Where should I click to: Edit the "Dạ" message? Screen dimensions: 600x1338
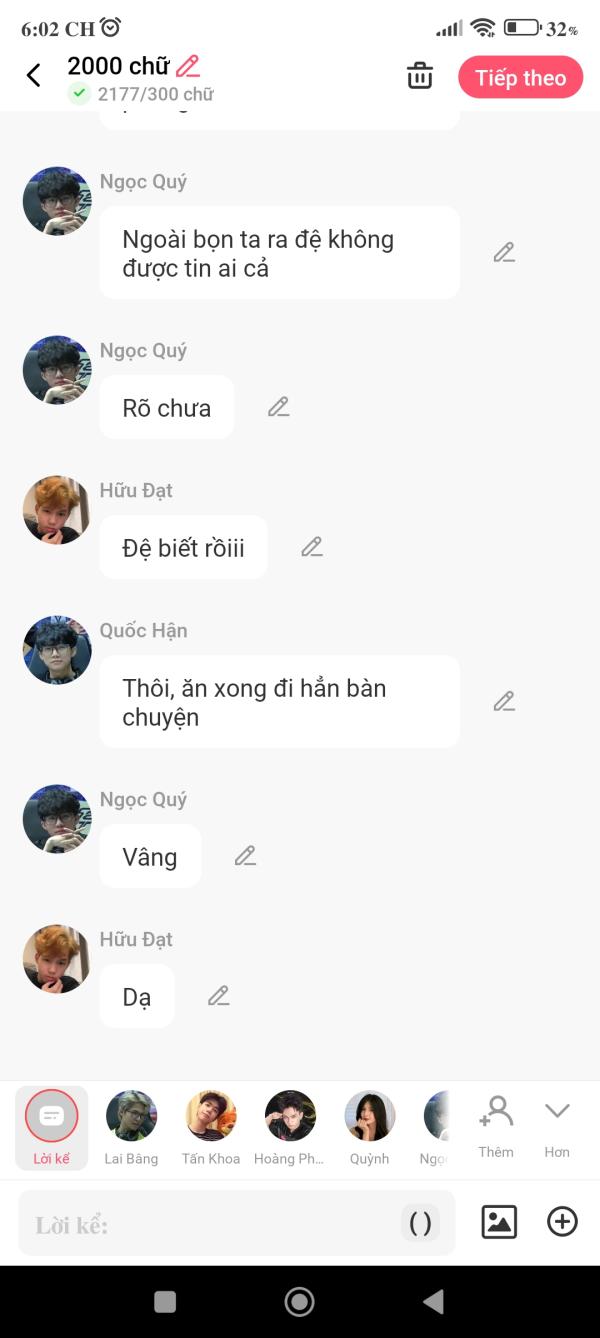[218, 996]
